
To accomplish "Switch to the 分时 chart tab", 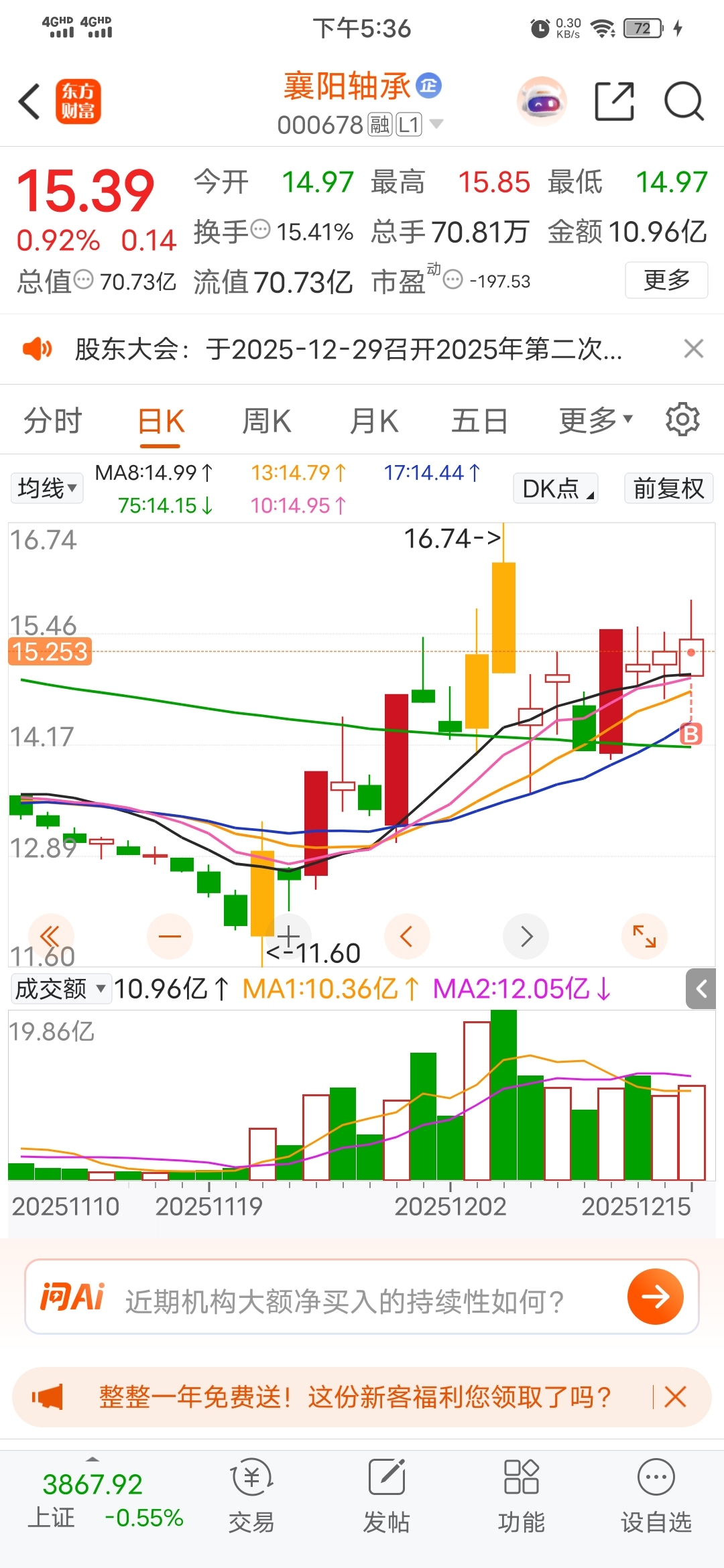I will click(x=52, y=421).
